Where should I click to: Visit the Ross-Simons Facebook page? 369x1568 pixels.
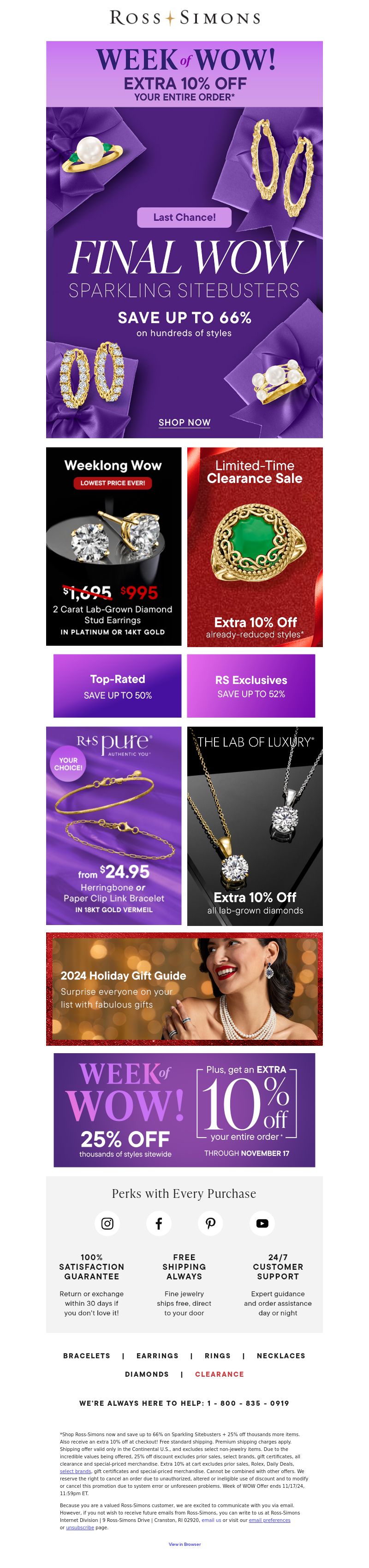tap(159, 1223)
